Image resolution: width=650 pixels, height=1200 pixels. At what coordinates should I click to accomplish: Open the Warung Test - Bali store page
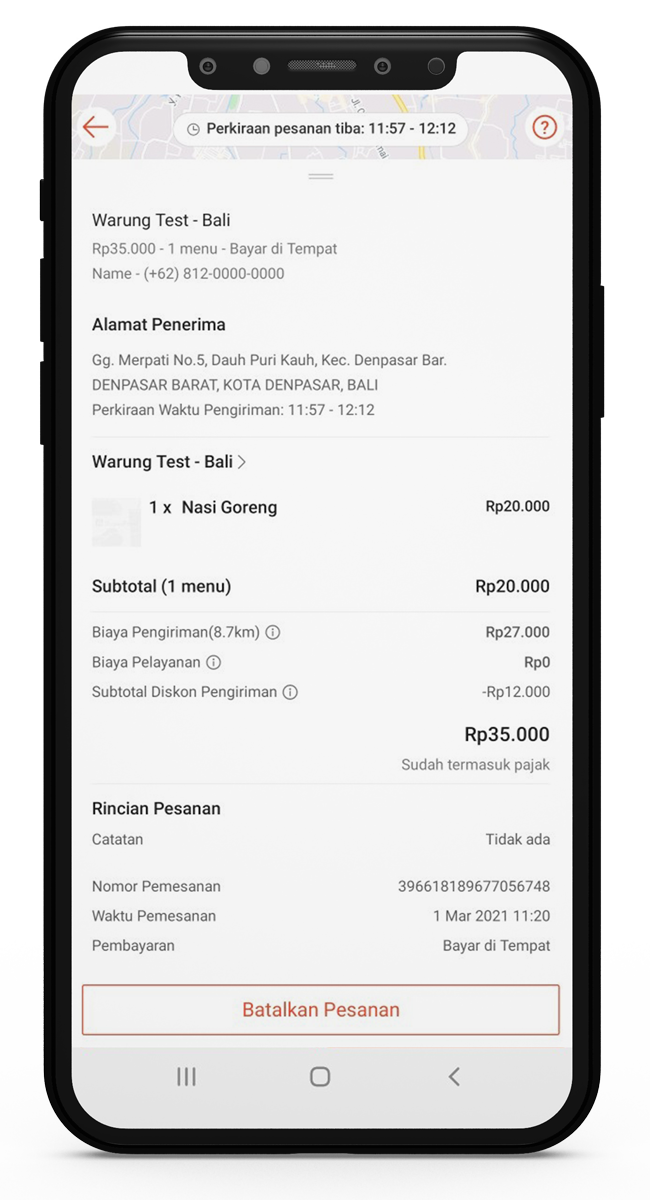click(x=169, y=462)
